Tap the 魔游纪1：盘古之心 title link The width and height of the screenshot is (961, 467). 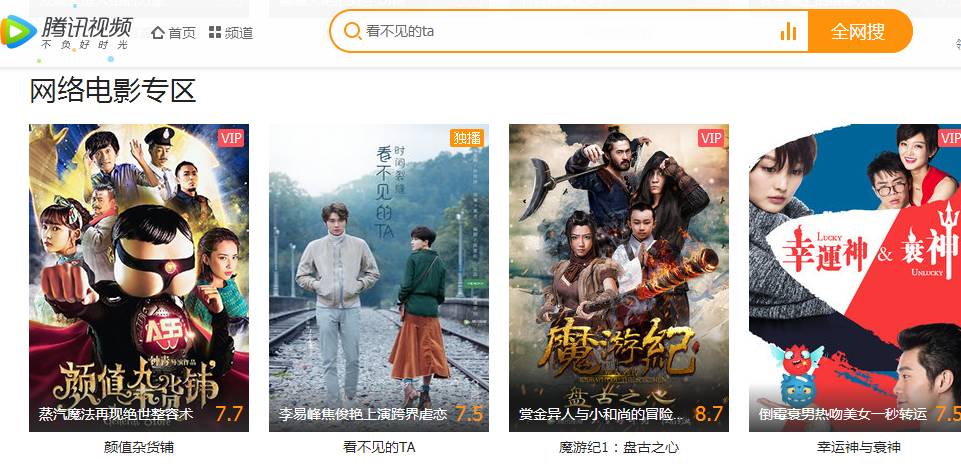tap(619, 447)
